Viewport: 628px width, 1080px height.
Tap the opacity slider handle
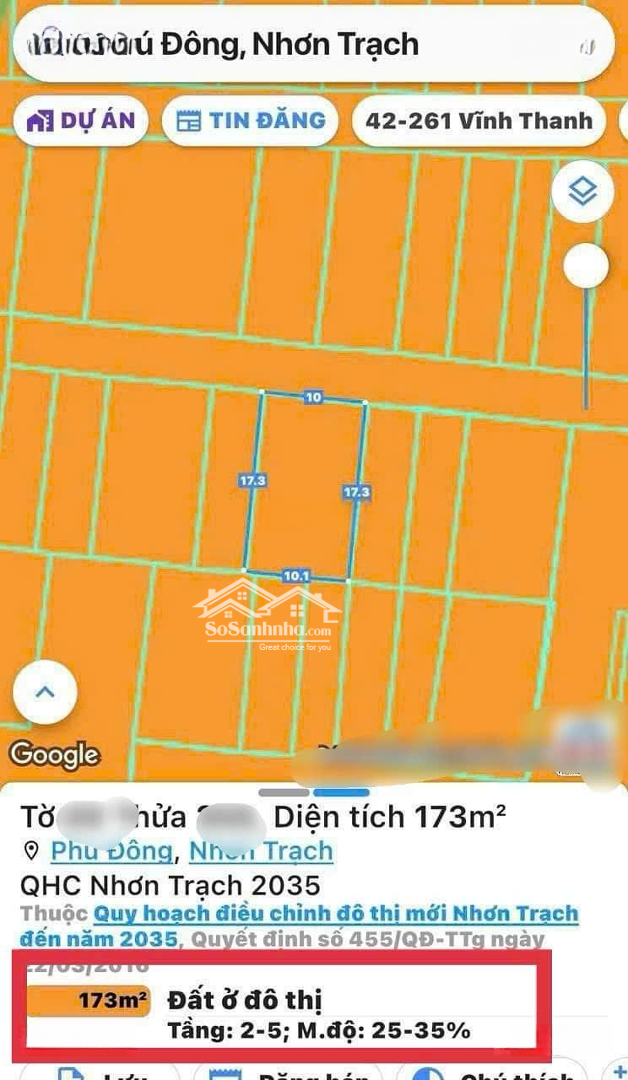tap(586, 266)
